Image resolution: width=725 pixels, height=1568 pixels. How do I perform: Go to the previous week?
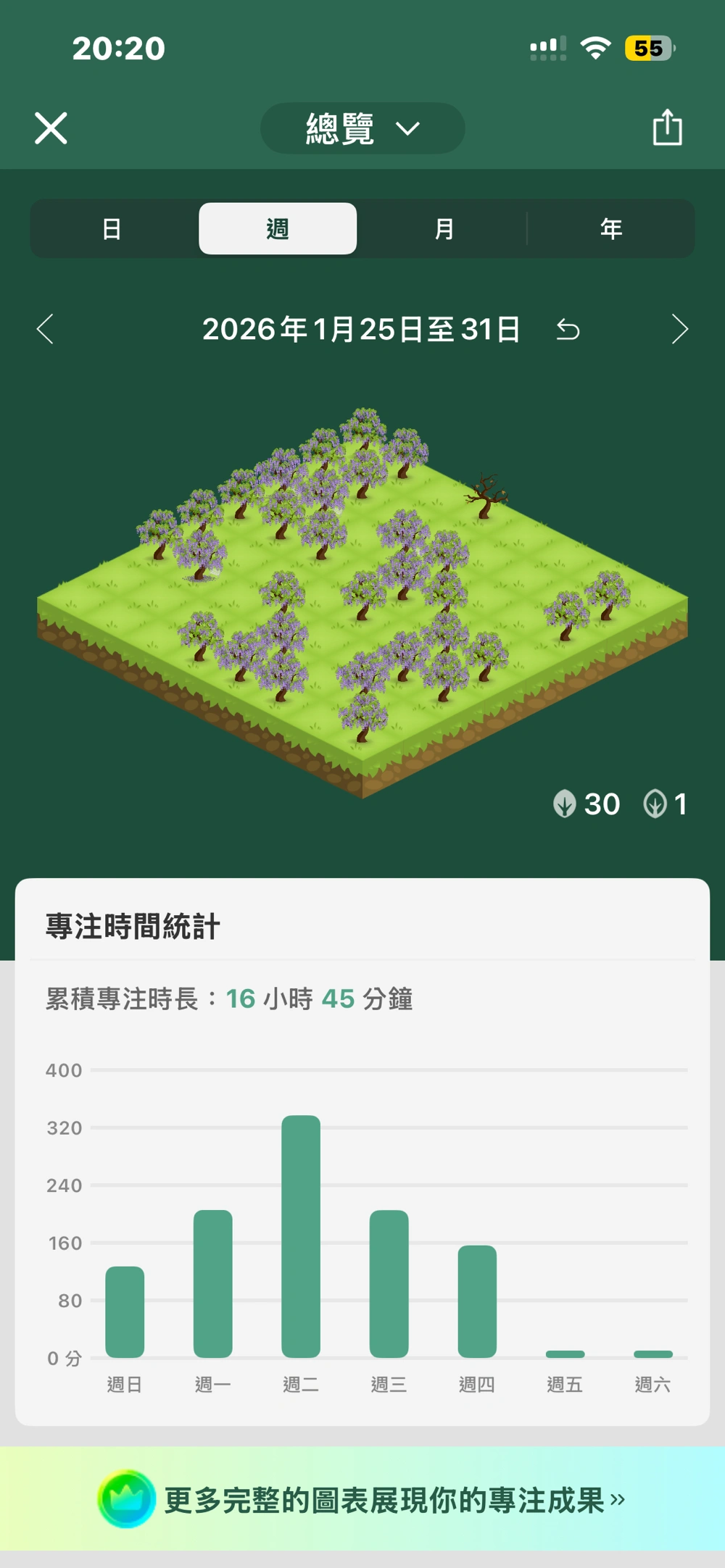46,329
